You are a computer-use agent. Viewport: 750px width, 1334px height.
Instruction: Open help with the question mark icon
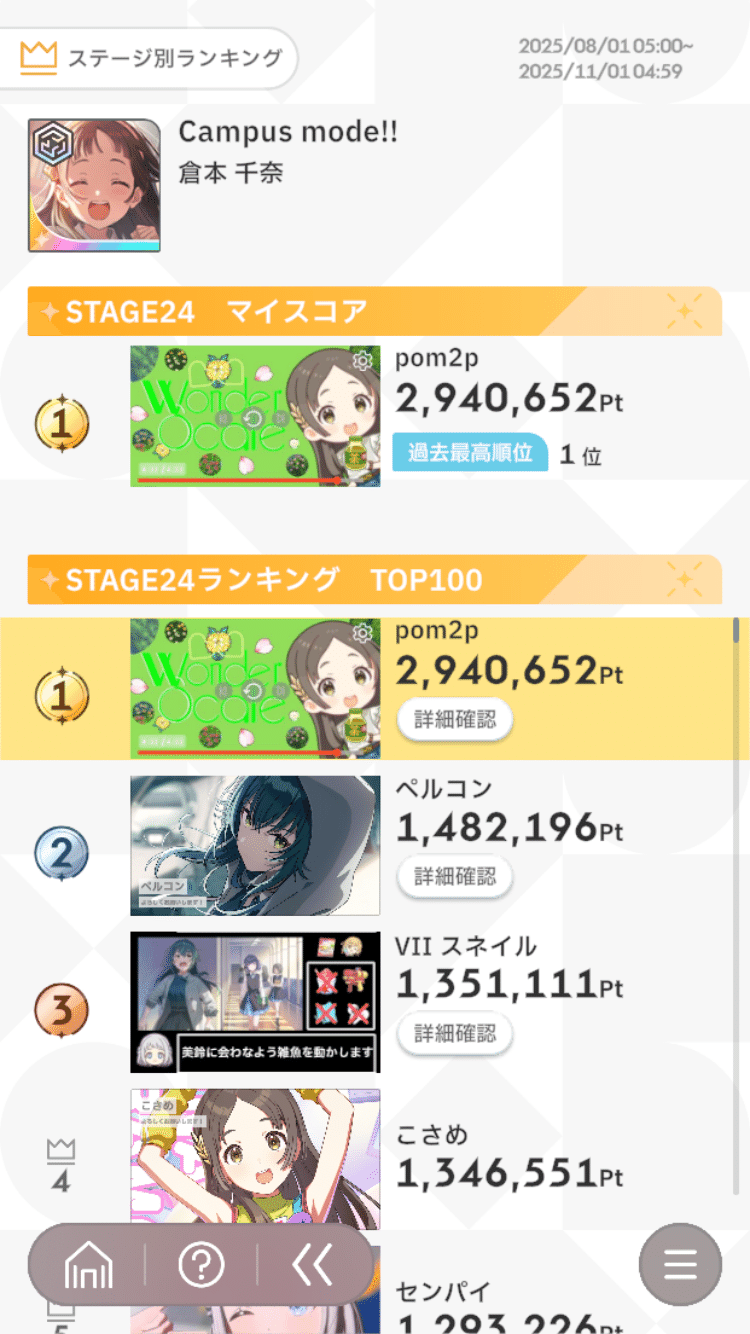tap(200, 1263)
